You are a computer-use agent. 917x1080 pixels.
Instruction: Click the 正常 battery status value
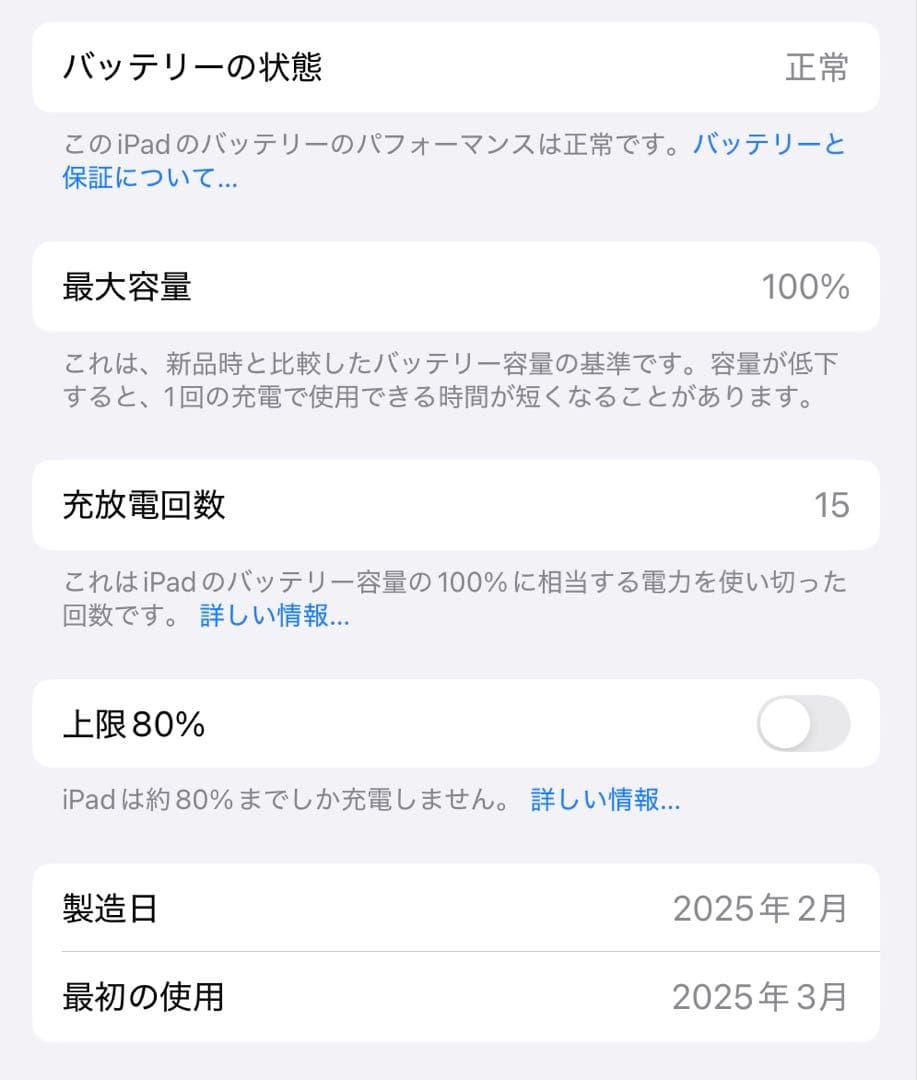(817, 67)
